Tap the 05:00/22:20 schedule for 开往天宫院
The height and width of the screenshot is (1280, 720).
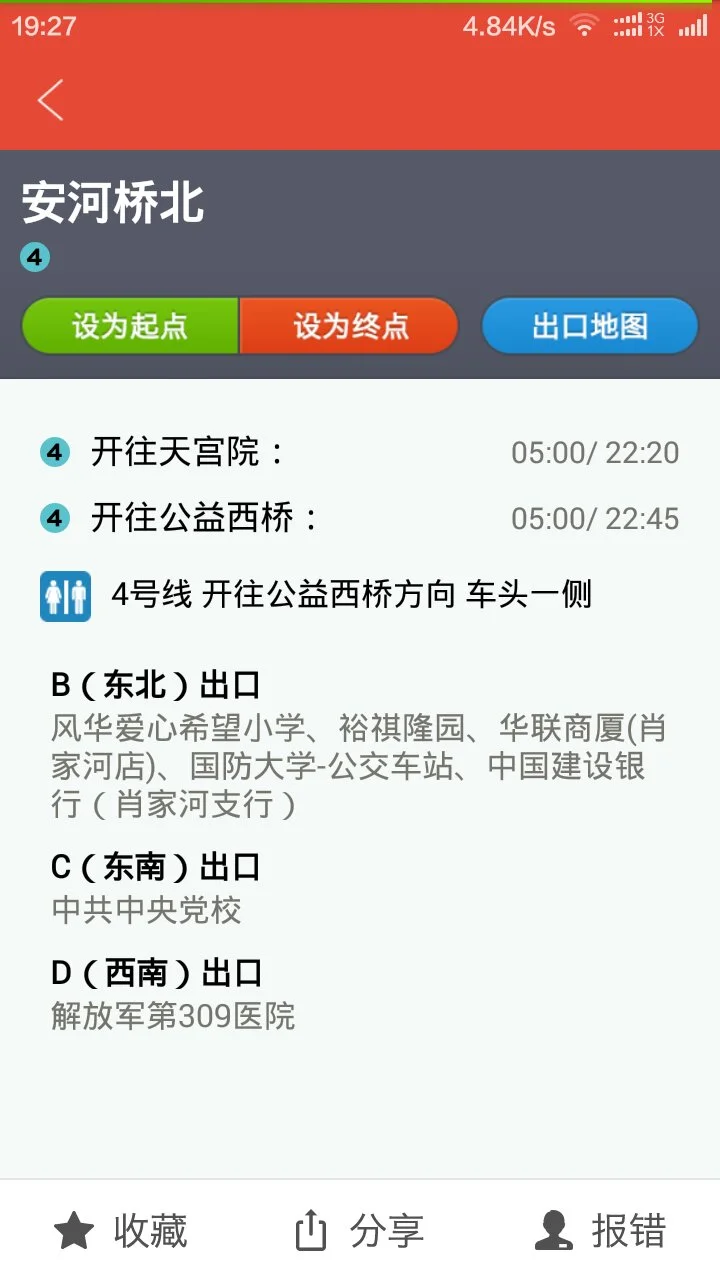pyautogui.click(x=595, y=452)
